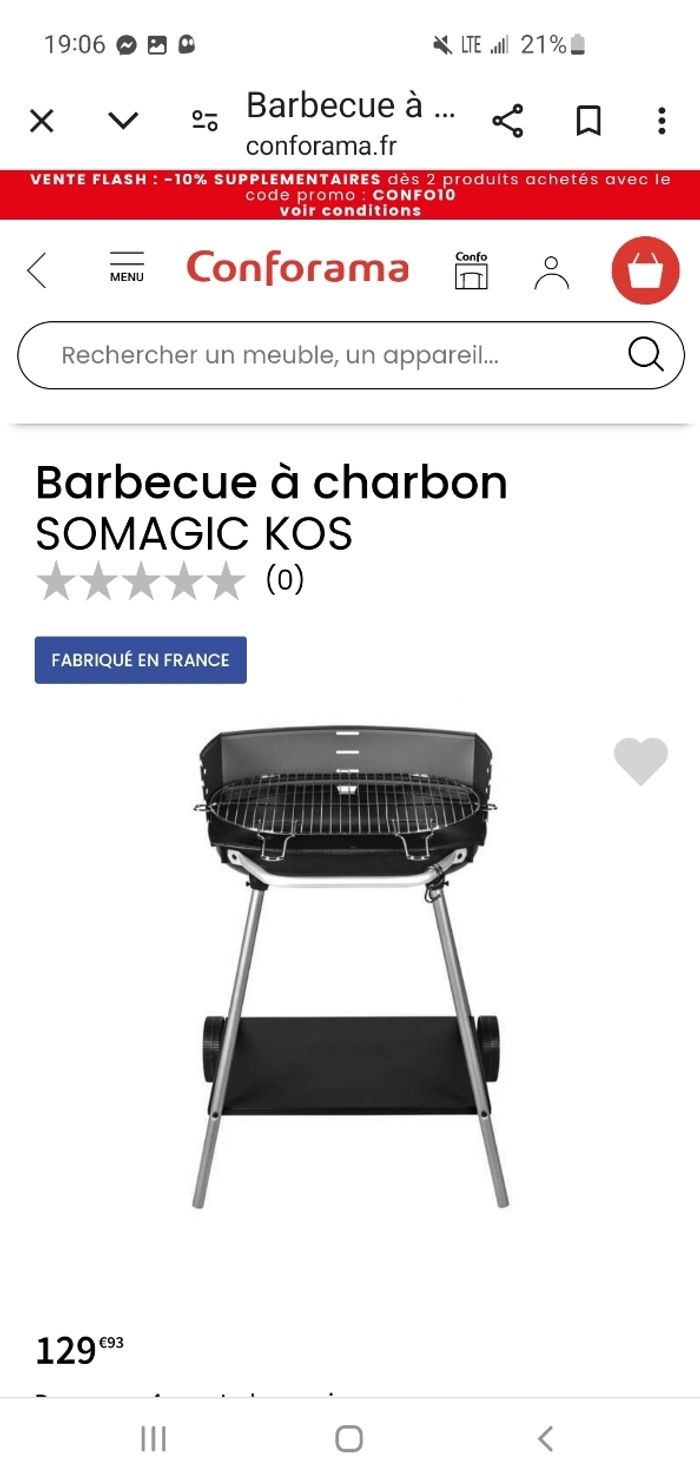Go to the Android home screen
Image resolution: width=700 pixels, height=1478 pixels.
tap(349, 1439)
